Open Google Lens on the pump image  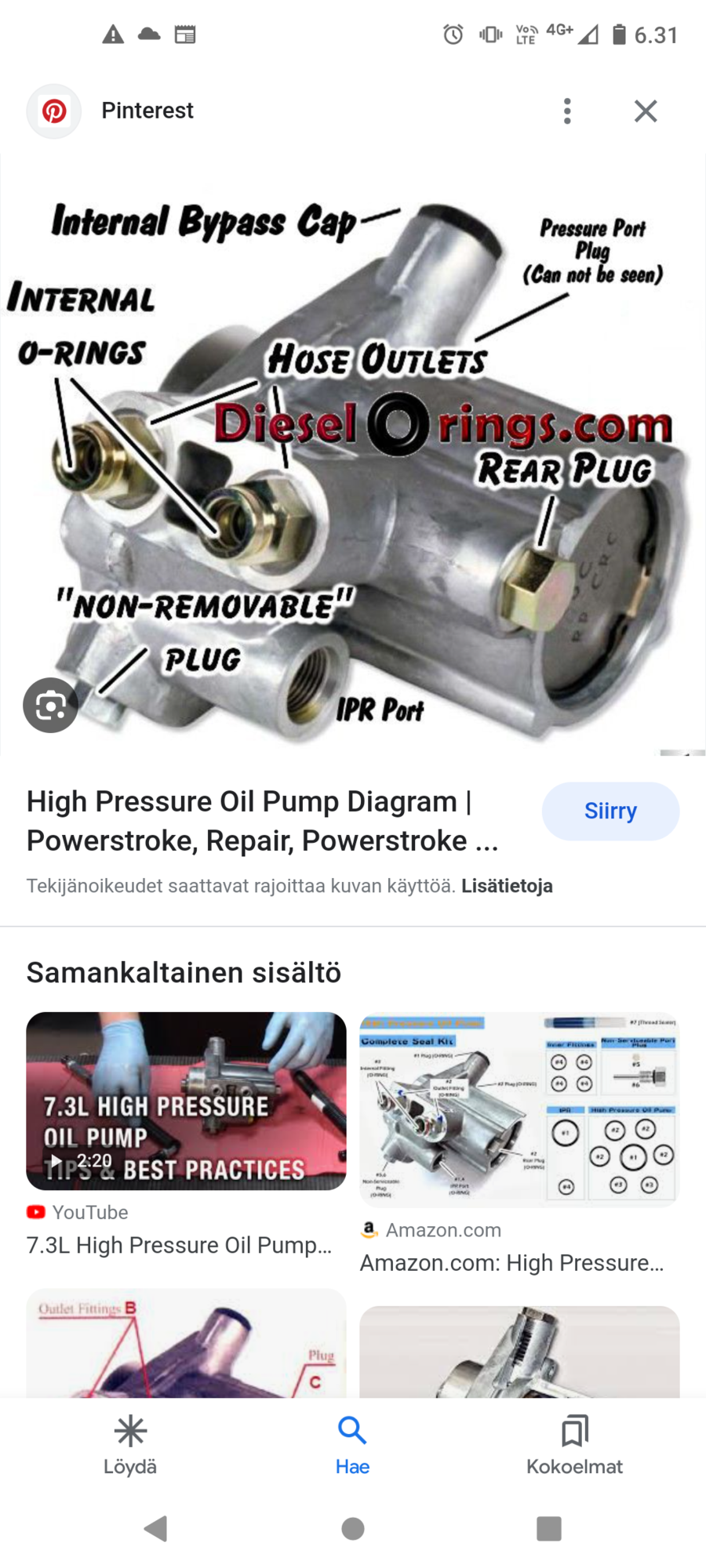(x=50, y=706)
